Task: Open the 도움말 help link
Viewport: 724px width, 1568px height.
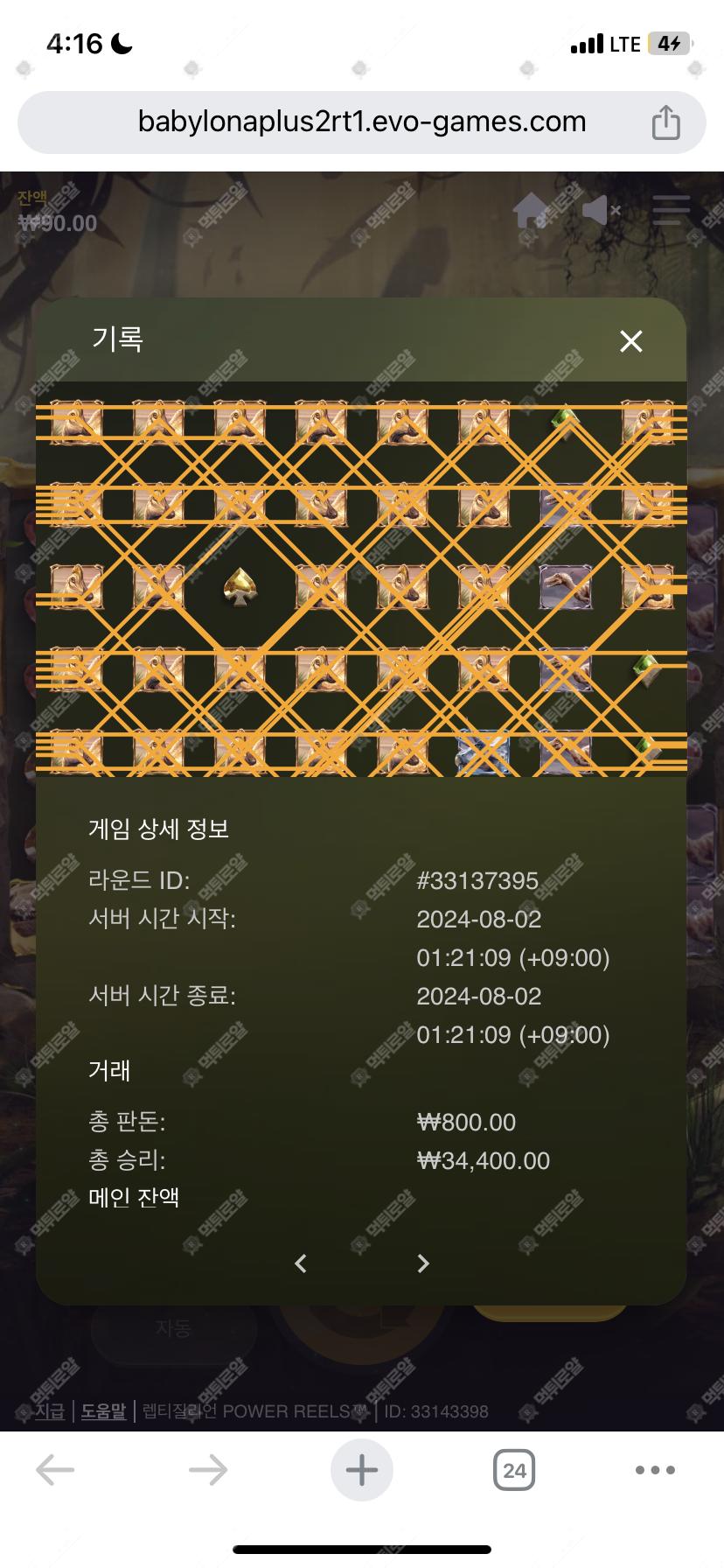Action: [103, 1411]
